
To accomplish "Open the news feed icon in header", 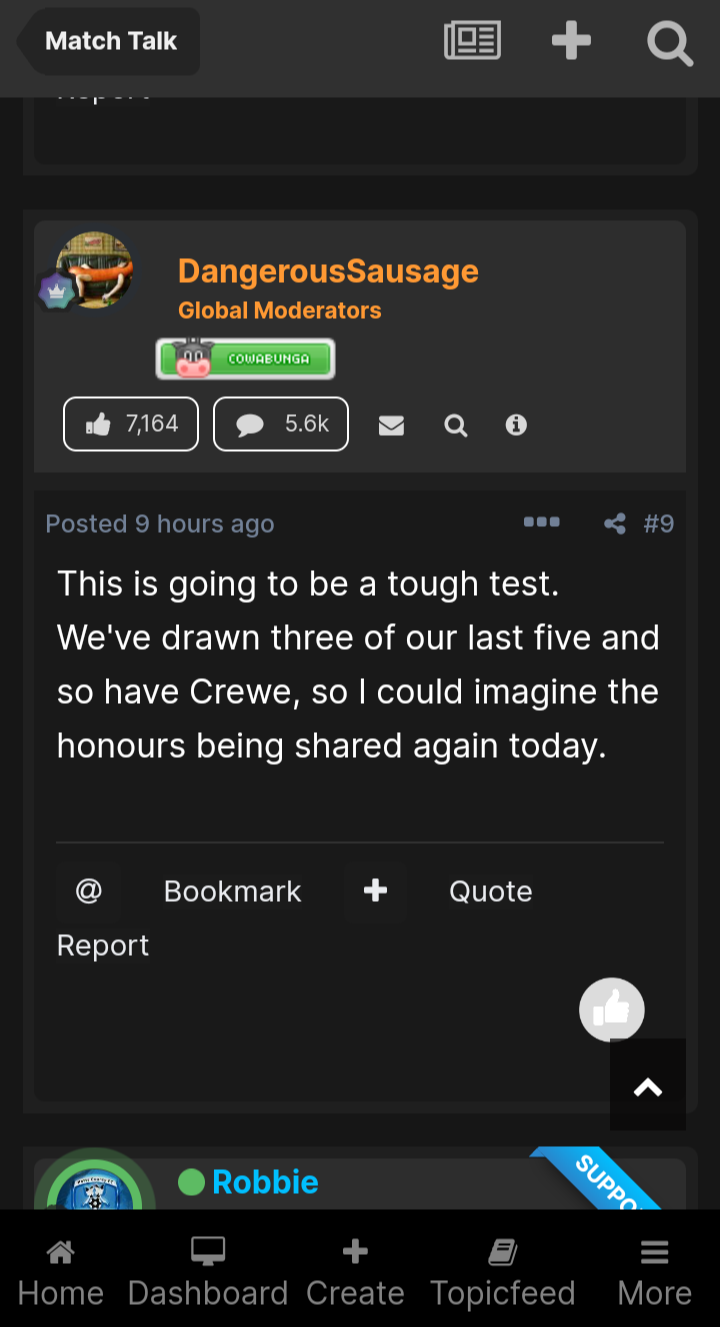I will (x=472, y=41).
